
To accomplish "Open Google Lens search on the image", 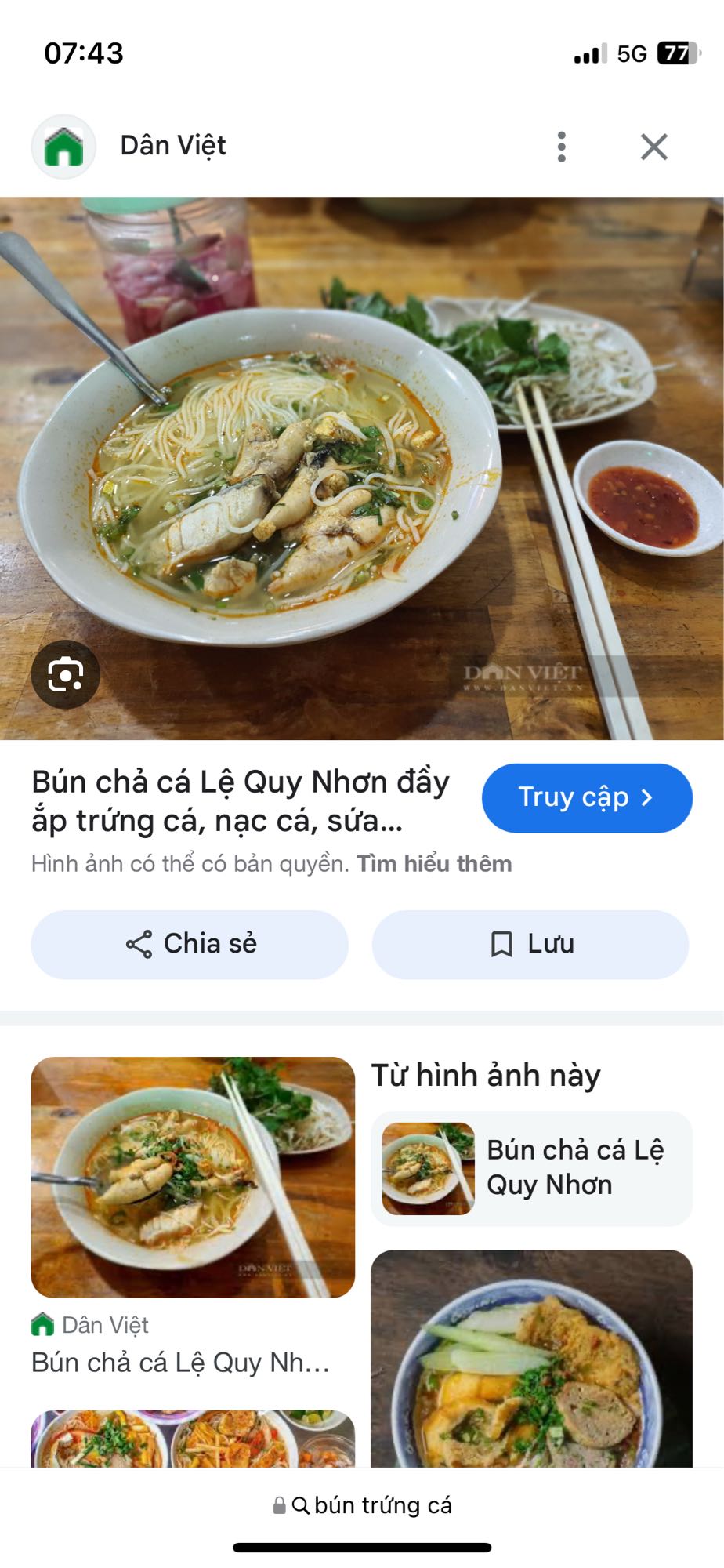I will pos(66,675).
